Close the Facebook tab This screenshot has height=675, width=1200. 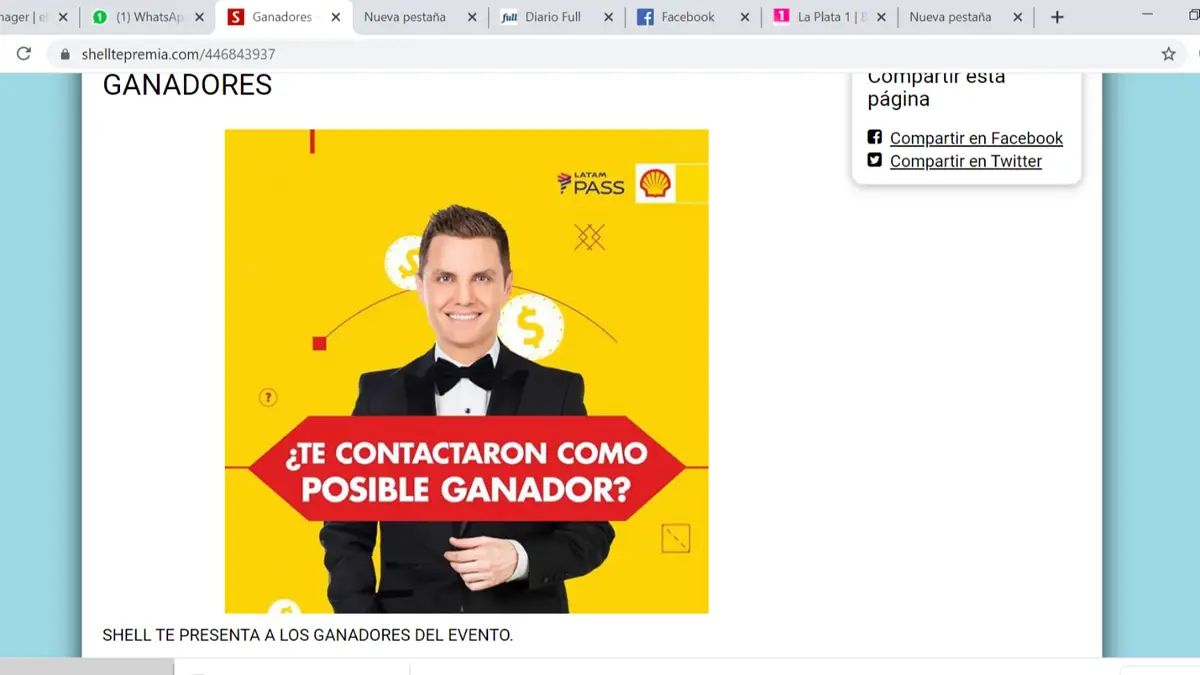point(745,17)
